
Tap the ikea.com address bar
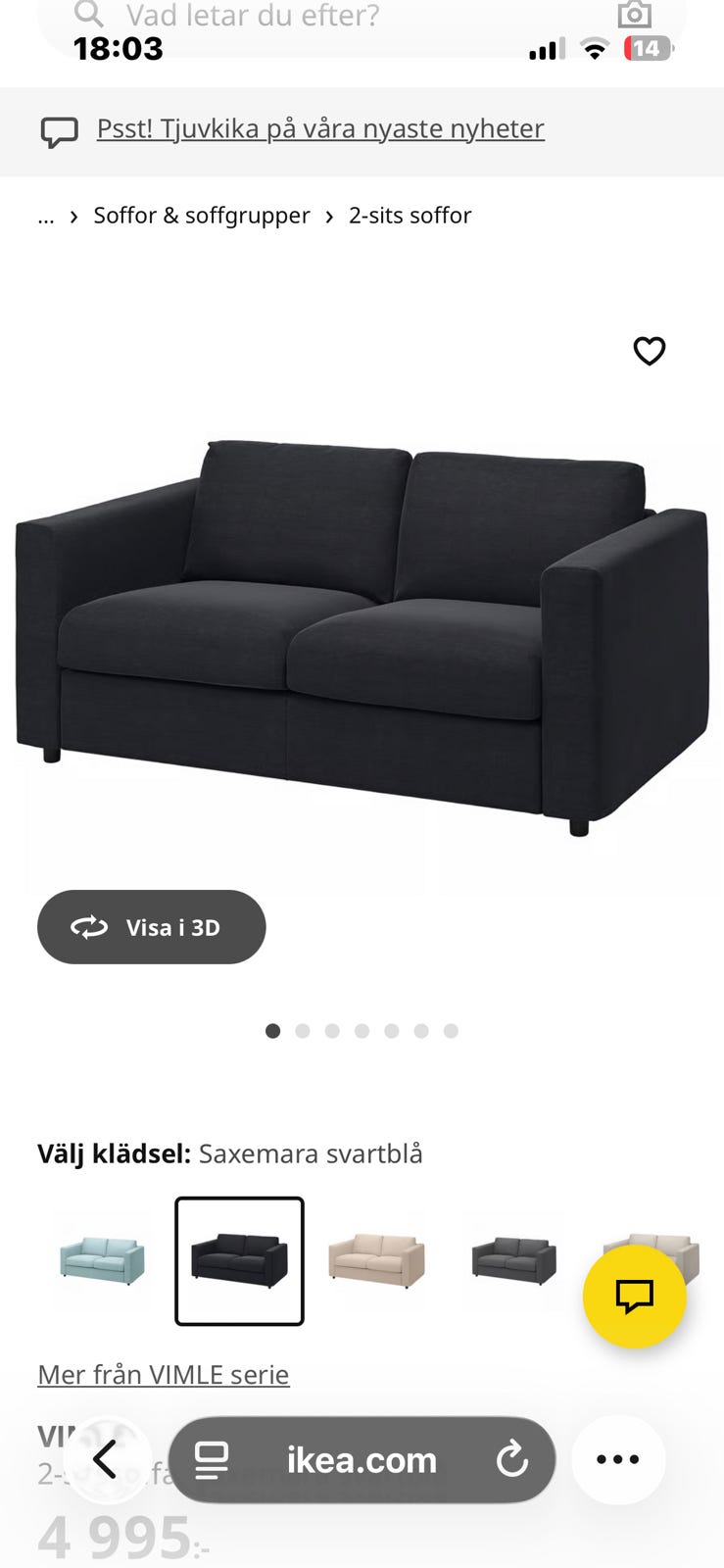pos(362,1460)
